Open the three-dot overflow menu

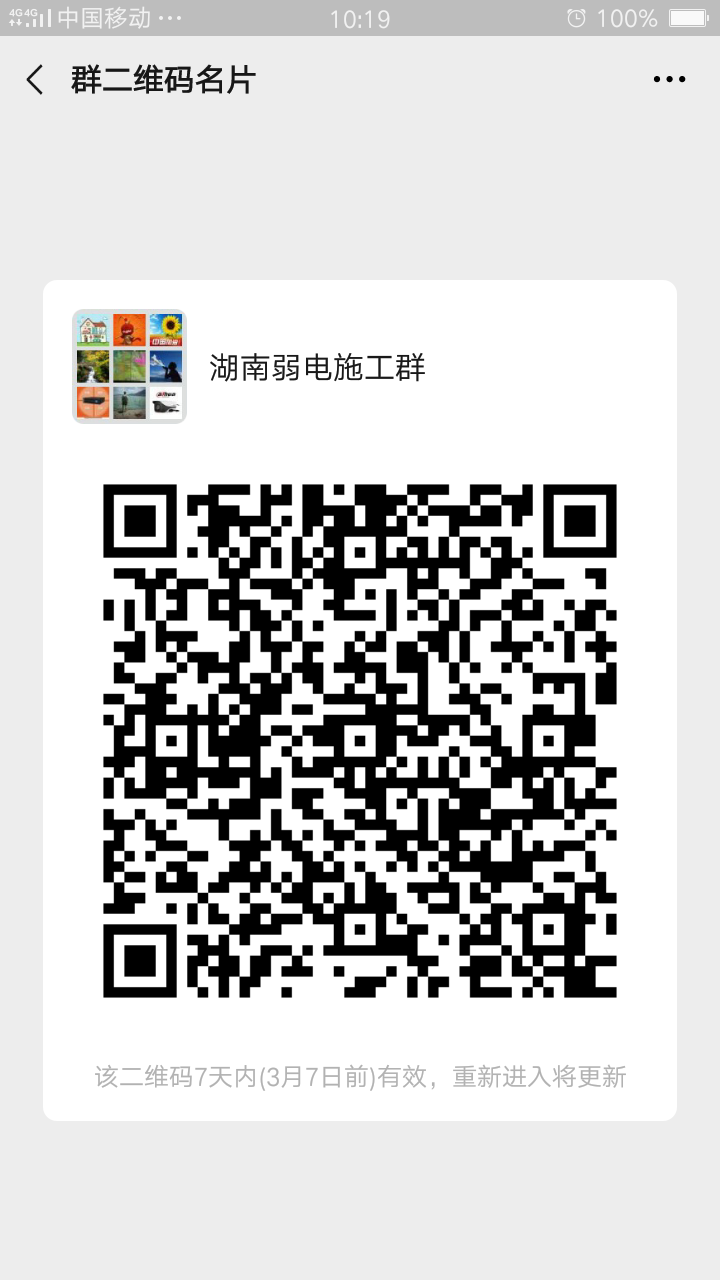[x=669, y=80]
